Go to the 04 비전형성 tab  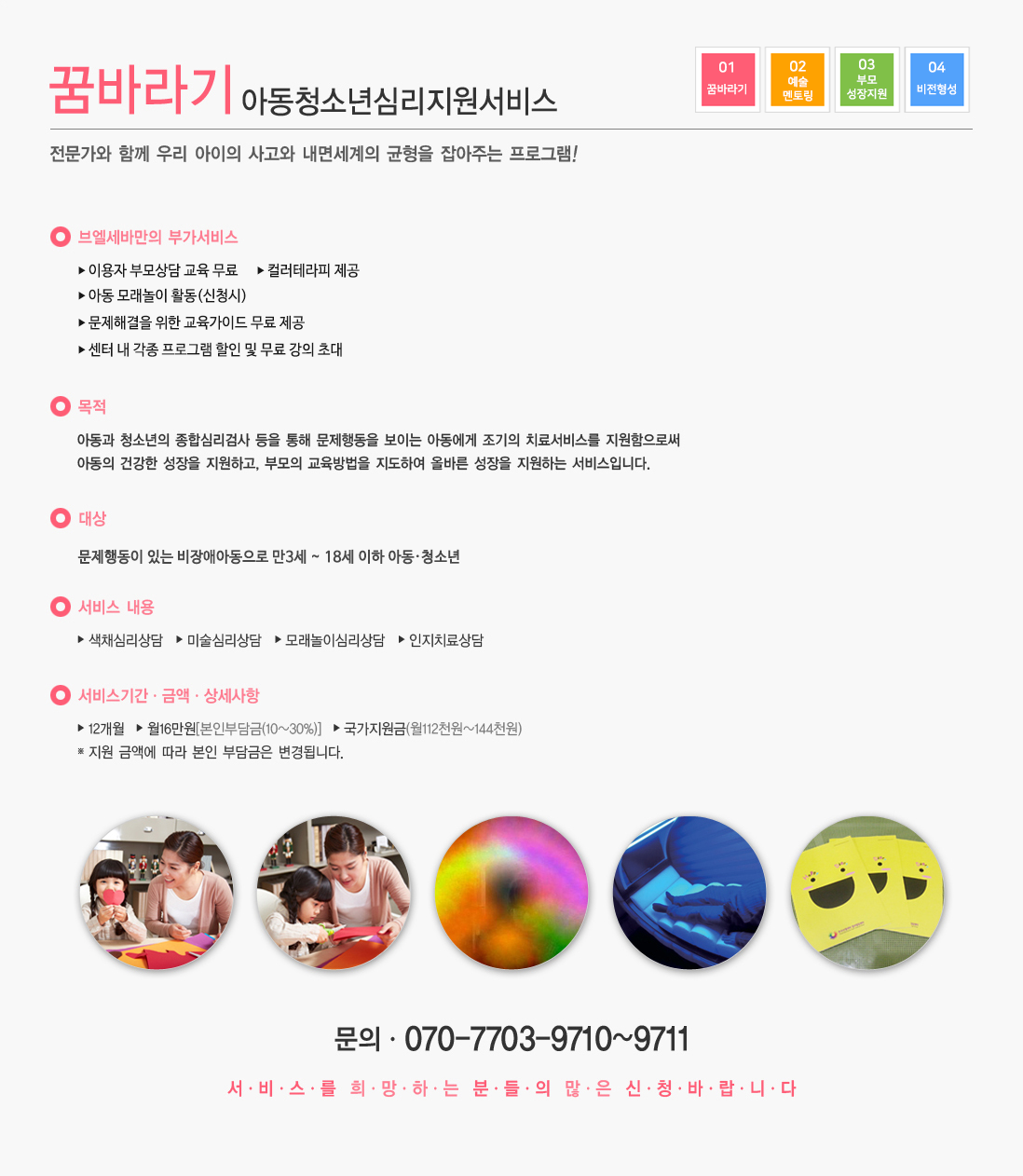pyautogui.click(x=936, y=79)
